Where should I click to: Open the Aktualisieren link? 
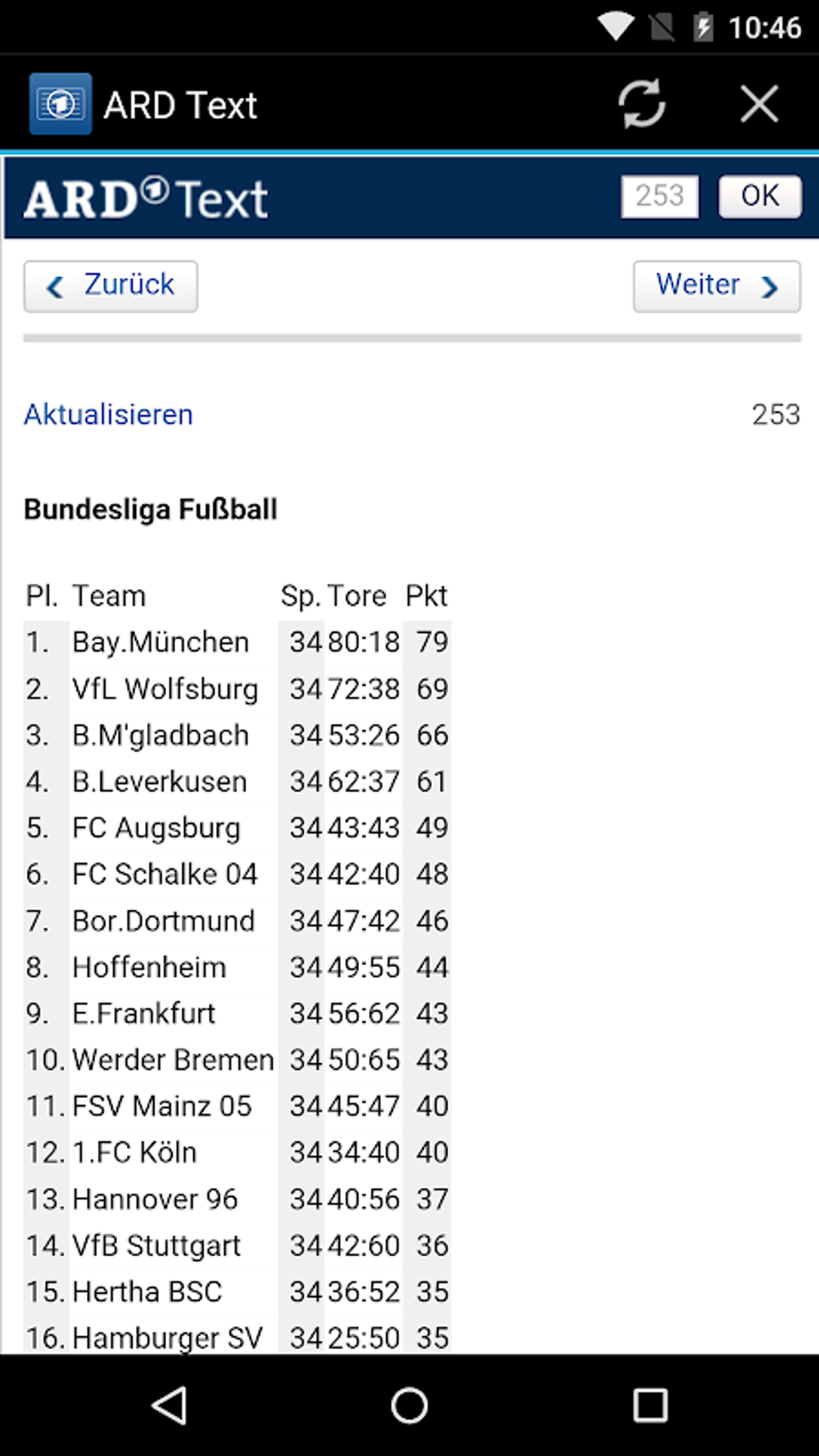tap(108, 414)
